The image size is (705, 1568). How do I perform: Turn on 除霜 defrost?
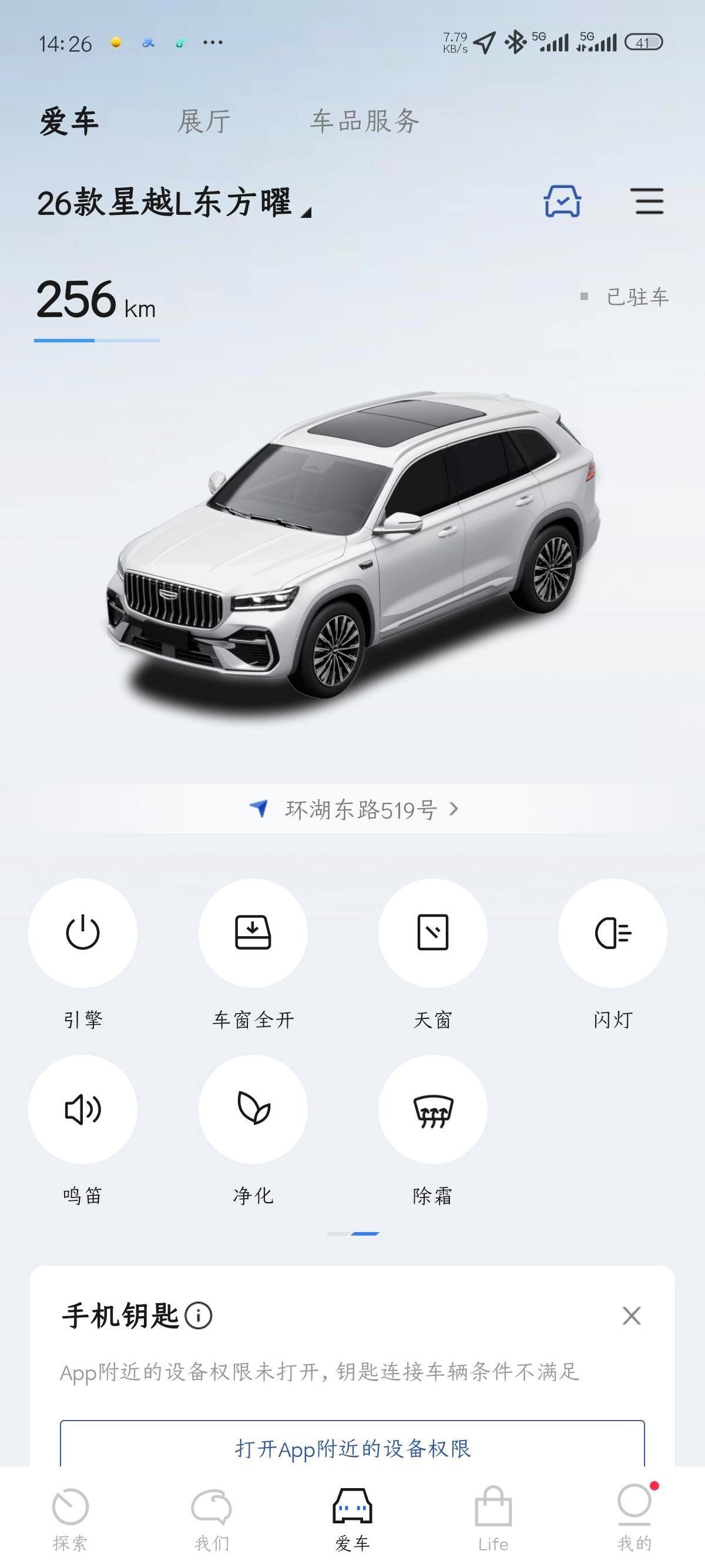(433, 1109)
